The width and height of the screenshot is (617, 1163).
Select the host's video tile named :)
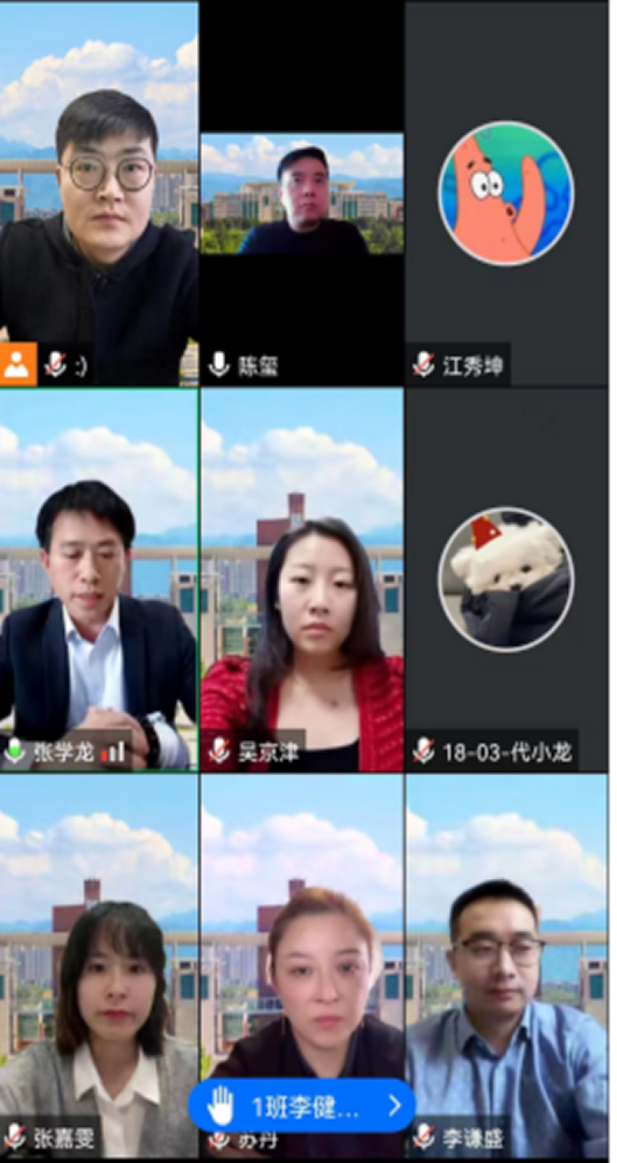[98, 194]
